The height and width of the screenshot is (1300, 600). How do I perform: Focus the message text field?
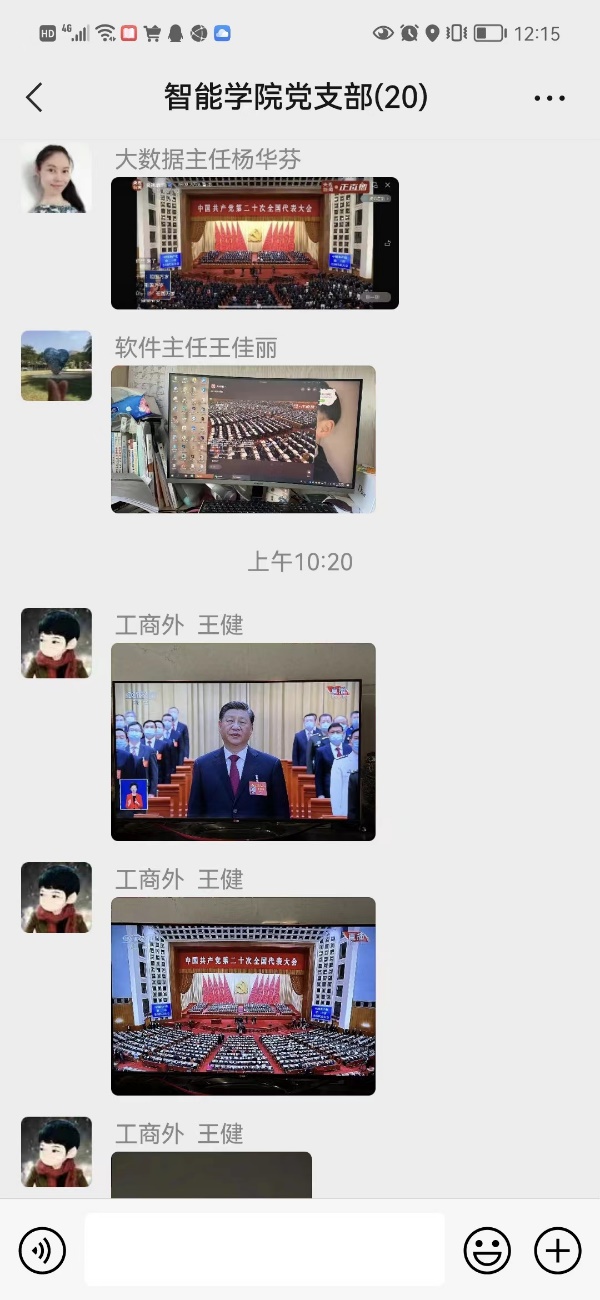264,1249
